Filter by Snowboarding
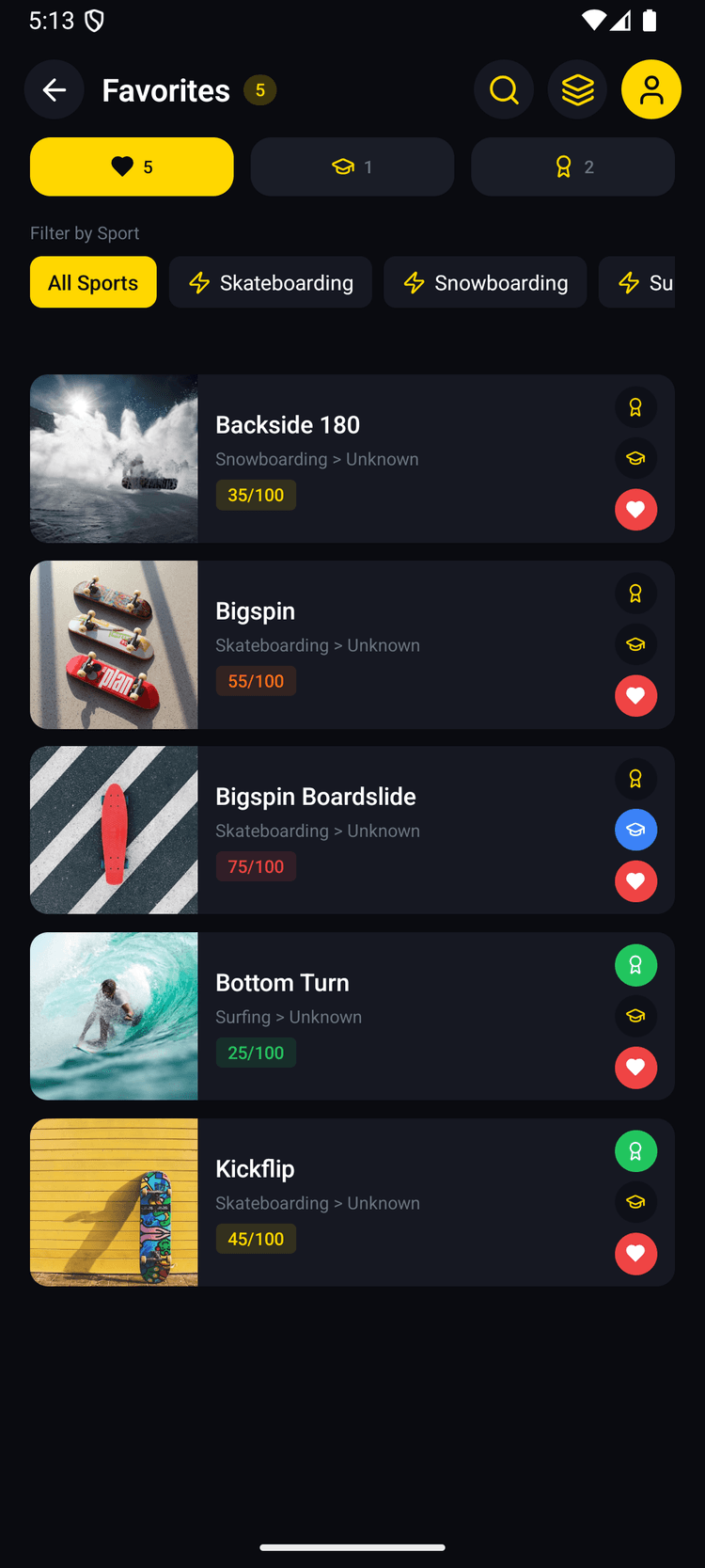 click(x=485, y=282)
